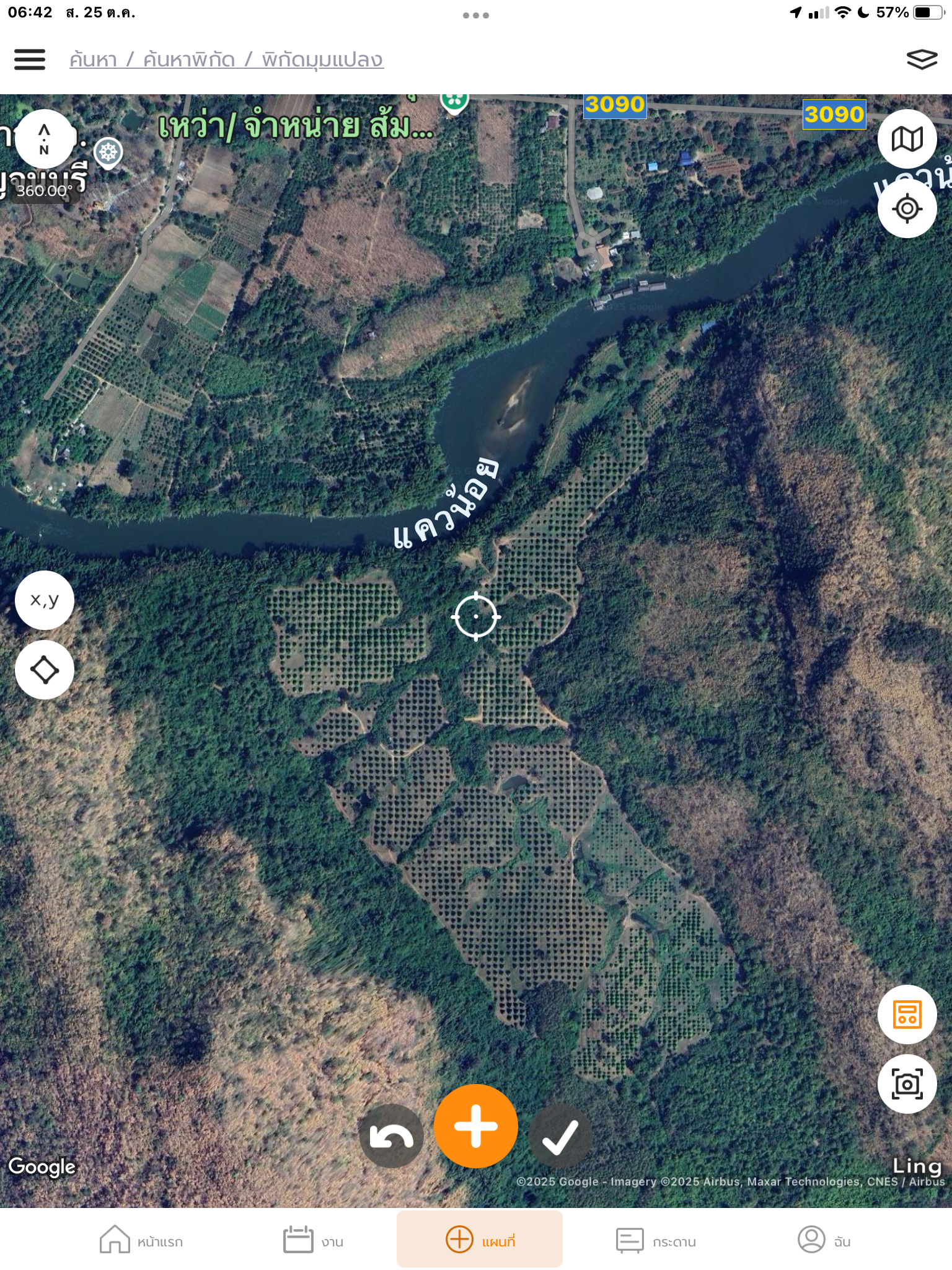Reset map orientation with the north compass
The image size is (952, 1270).
(44, 140)
